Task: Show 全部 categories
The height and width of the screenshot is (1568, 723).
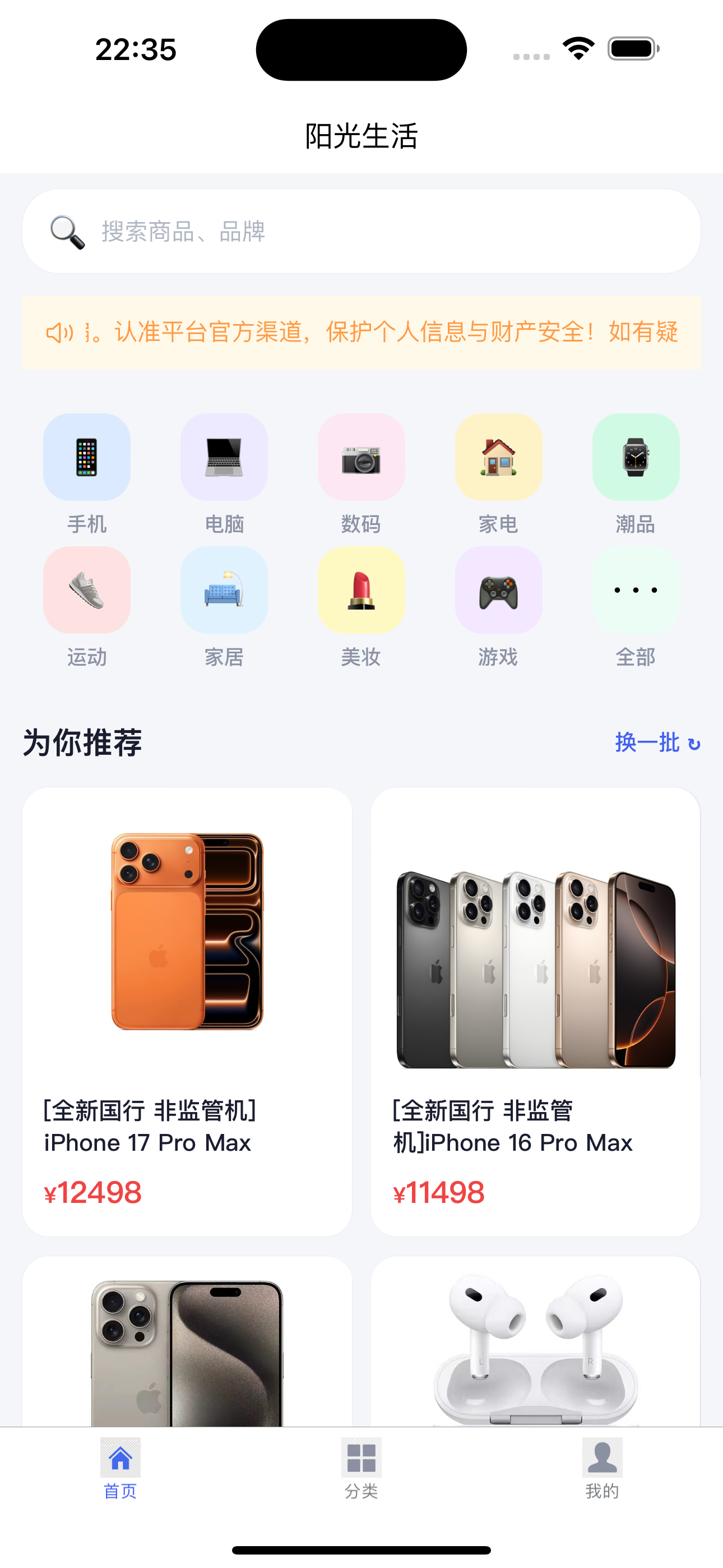Action: point(636,591)
